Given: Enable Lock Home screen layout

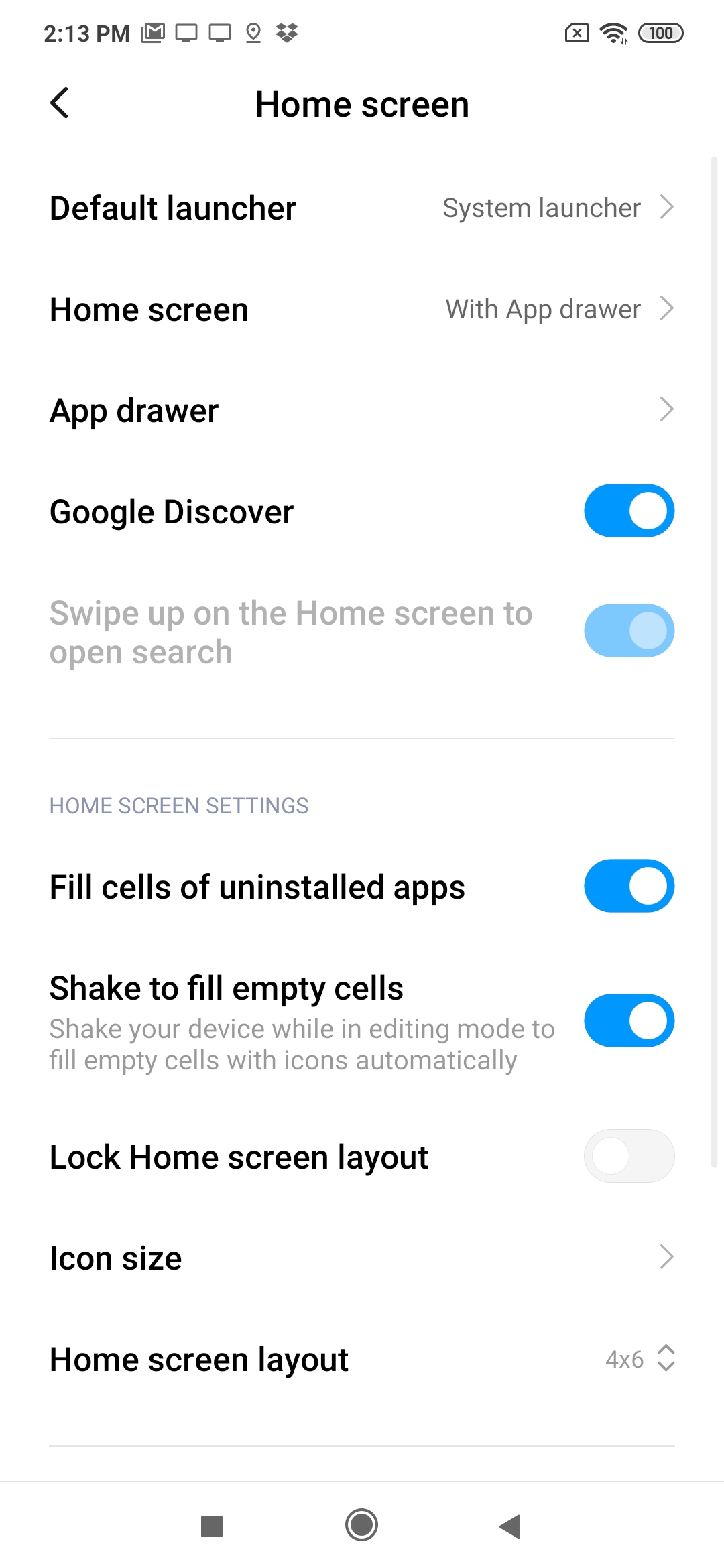Looking at the screenshot, I should [x=629, y=1156].
